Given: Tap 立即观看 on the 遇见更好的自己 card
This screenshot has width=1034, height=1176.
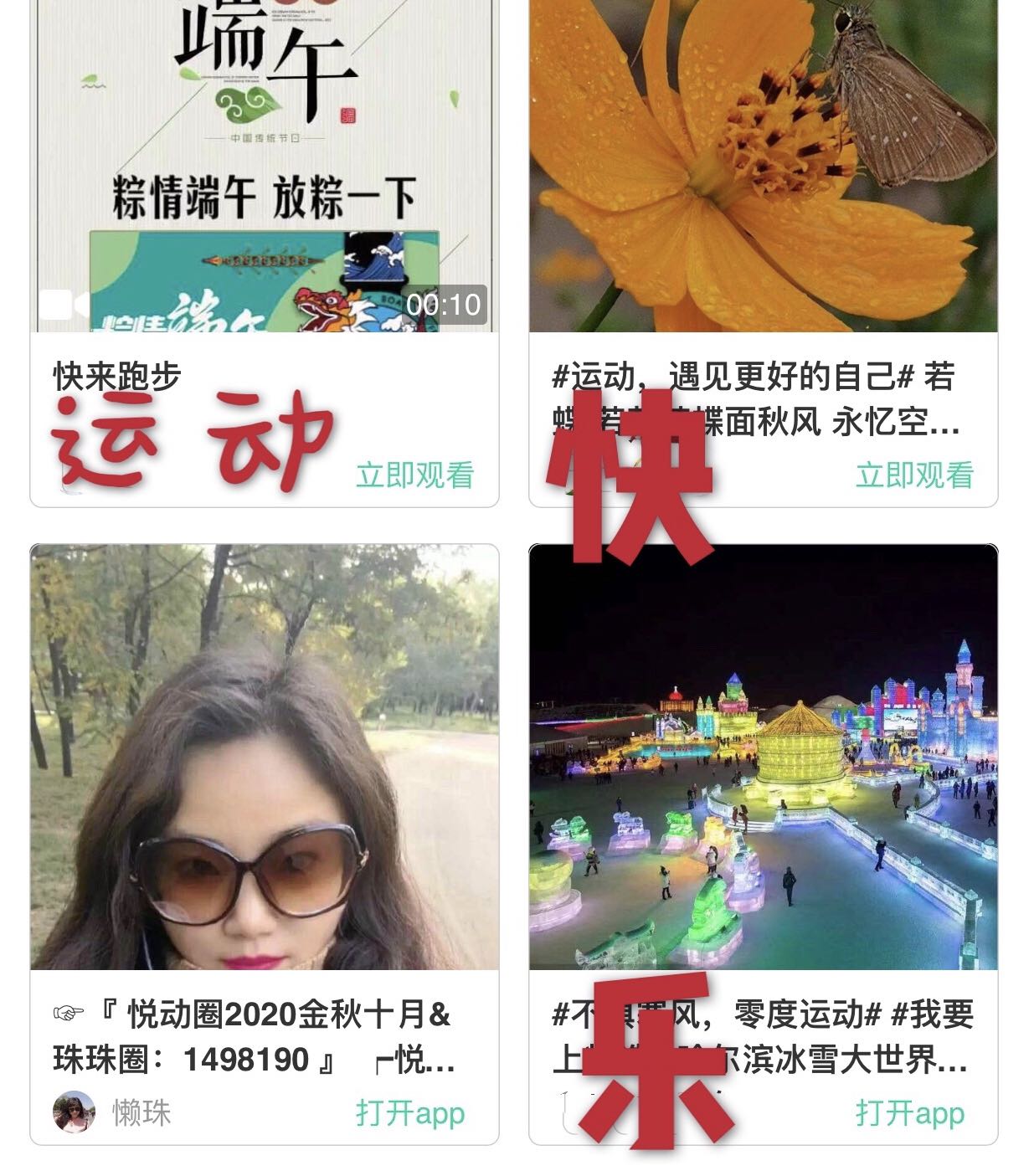Looking at the screenshot, I should coord(914,475).
